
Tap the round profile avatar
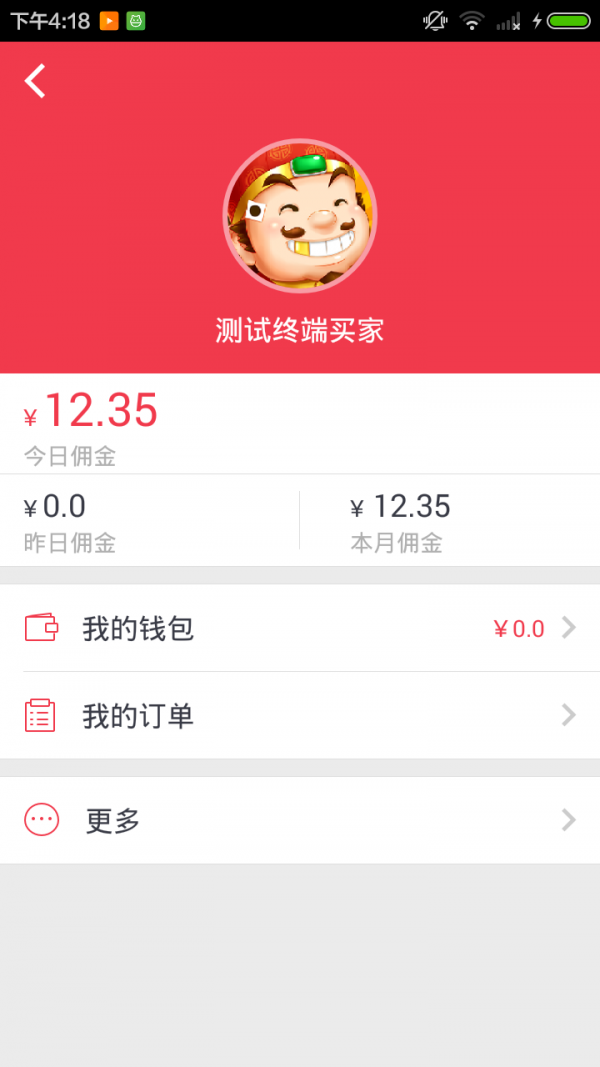tap(300, 216)
